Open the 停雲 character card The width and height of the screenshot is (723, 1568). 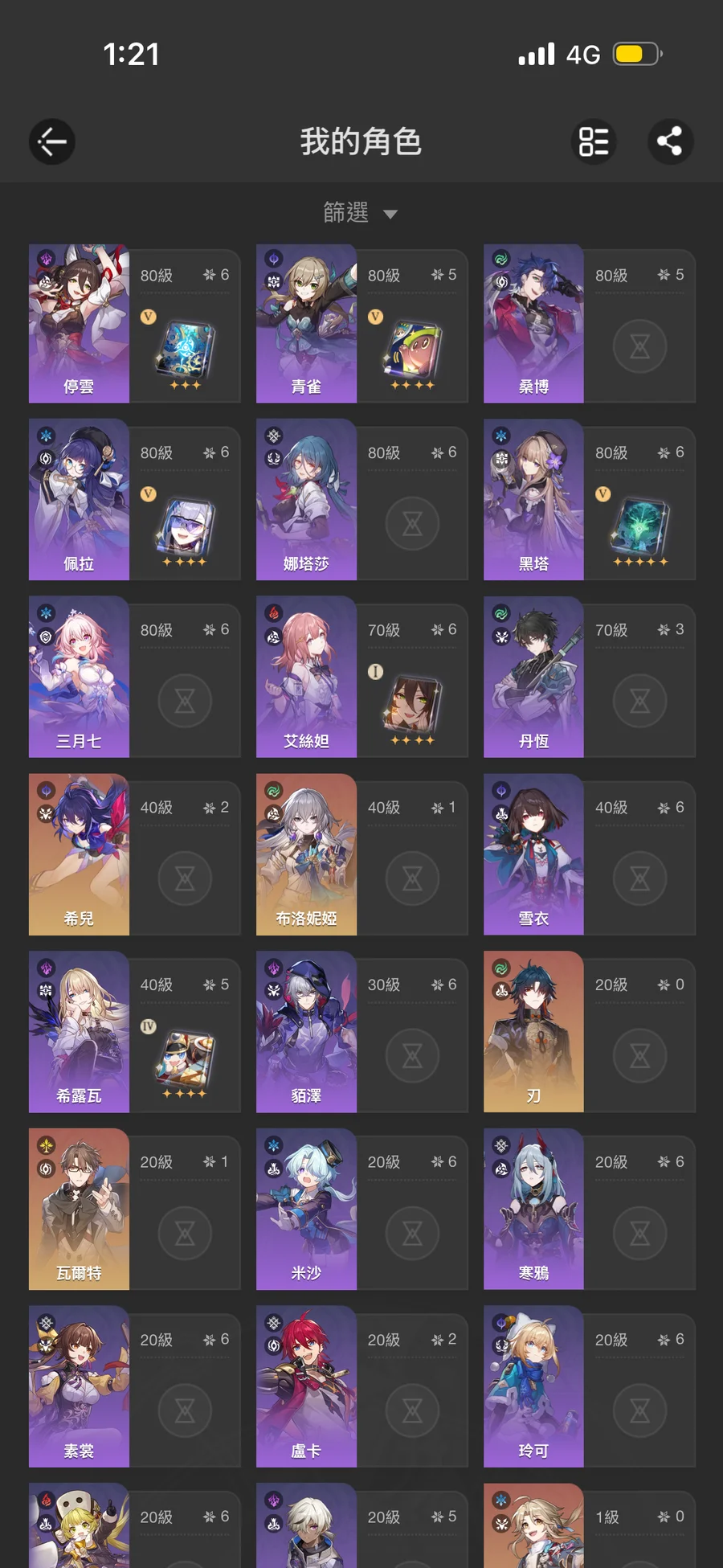(x=135, y=324)
